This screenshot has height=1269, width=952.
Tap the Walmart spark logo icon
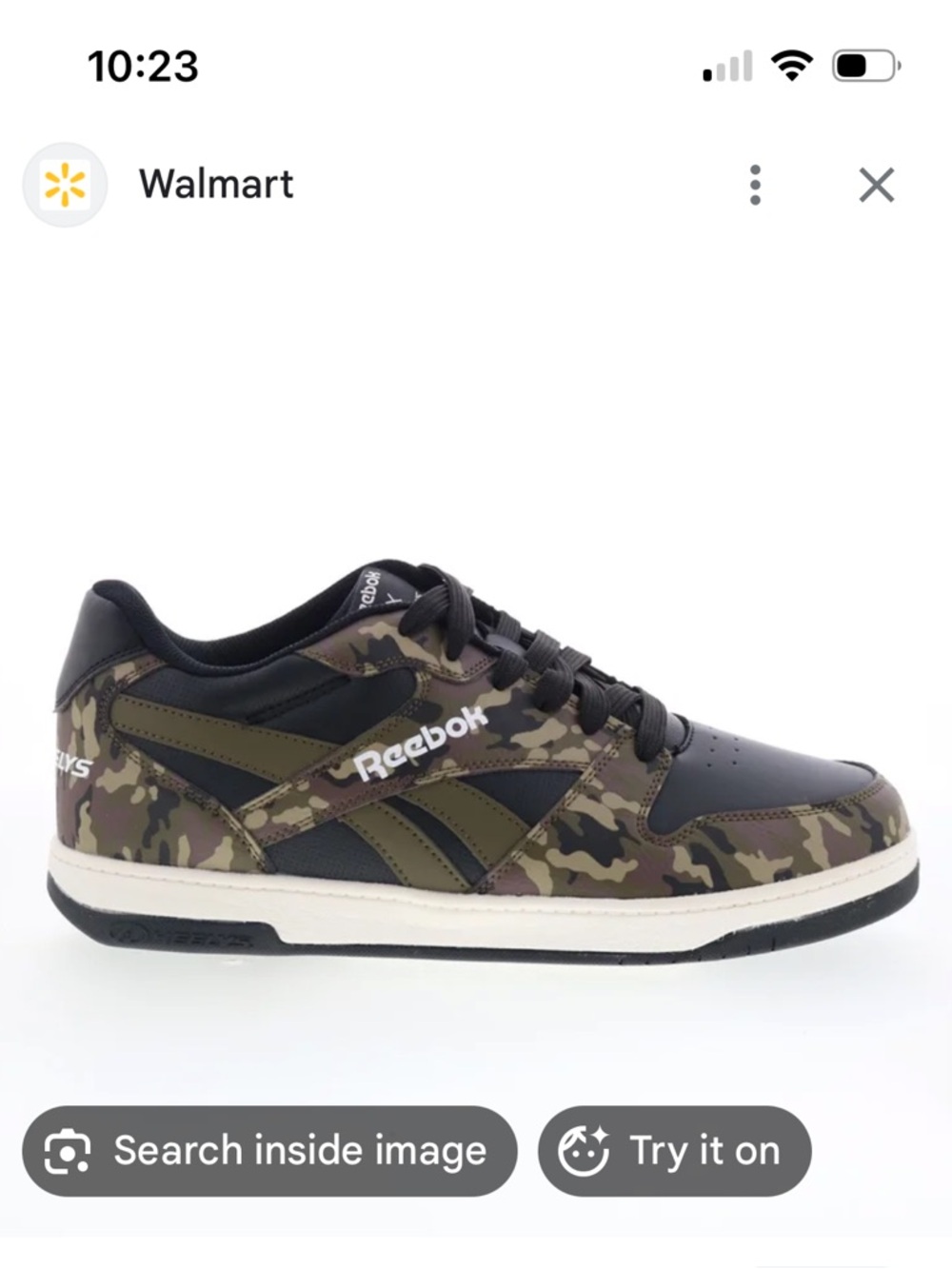[64, 184]
